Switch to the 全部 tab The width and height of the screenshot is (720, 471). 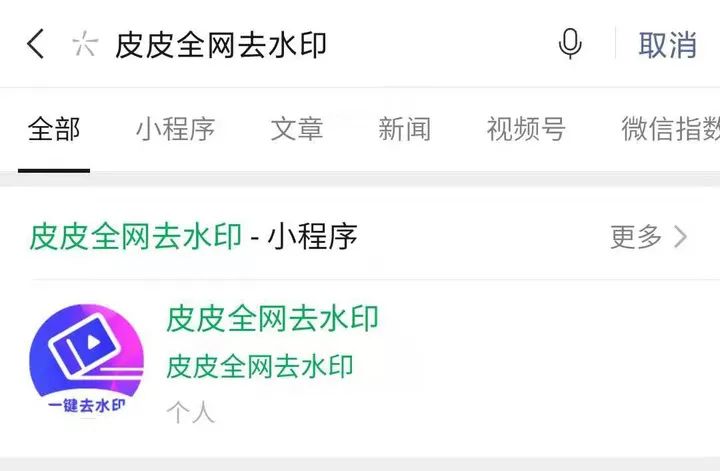pos(54,129)
